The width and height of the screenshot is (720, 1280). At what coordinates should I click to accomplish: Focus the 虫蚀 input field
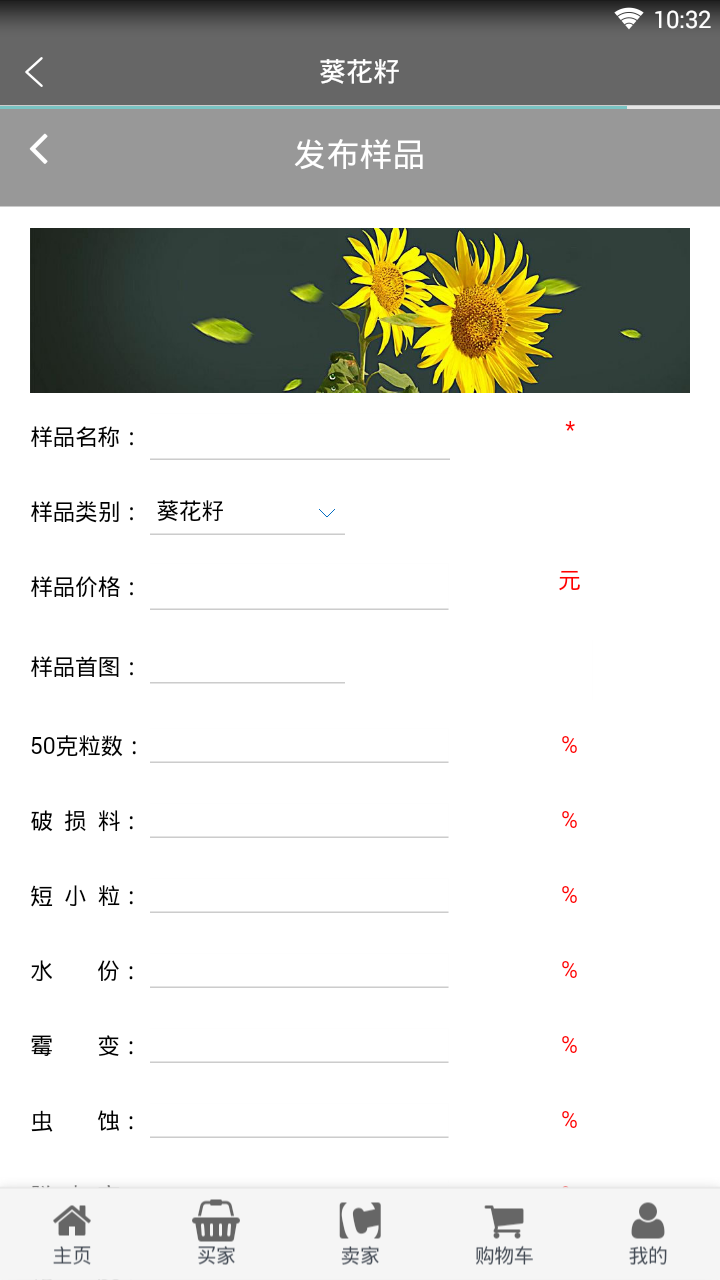point(299,1121)
